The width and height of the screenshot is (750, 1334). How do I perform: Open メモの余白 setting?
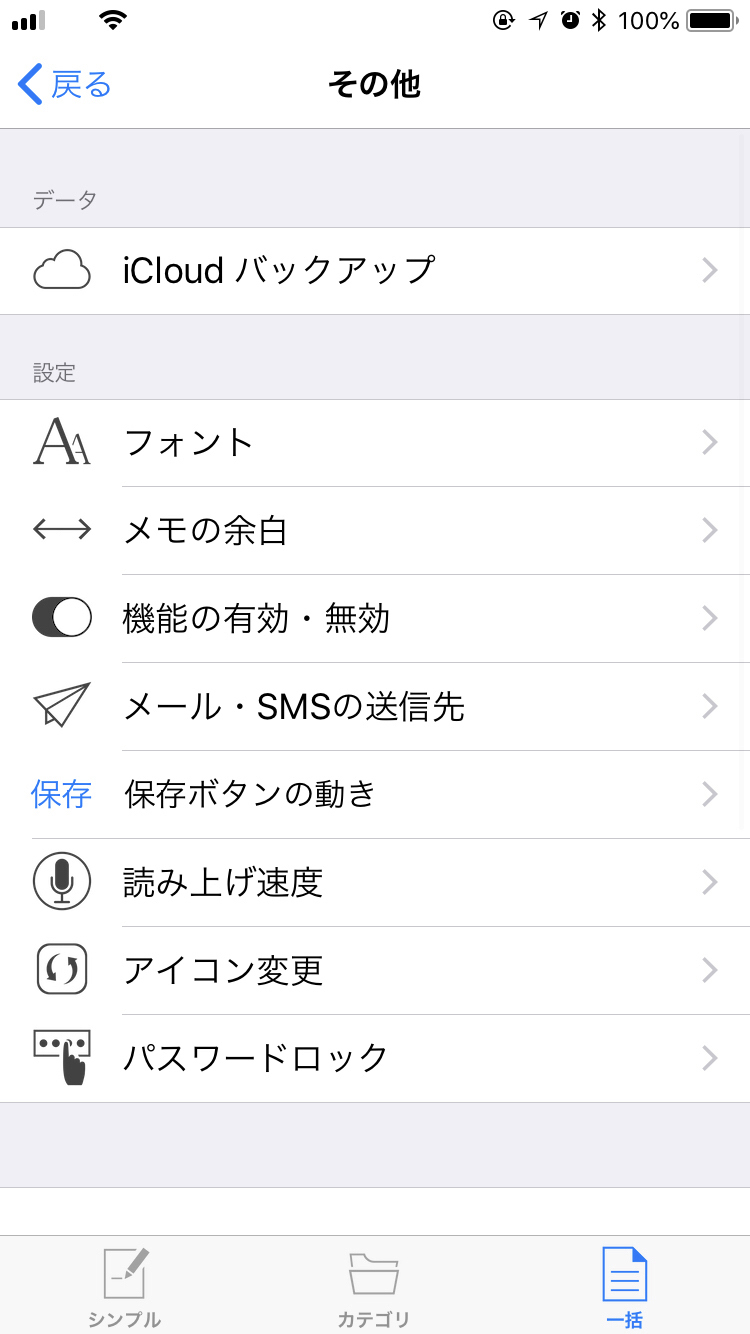375,530
